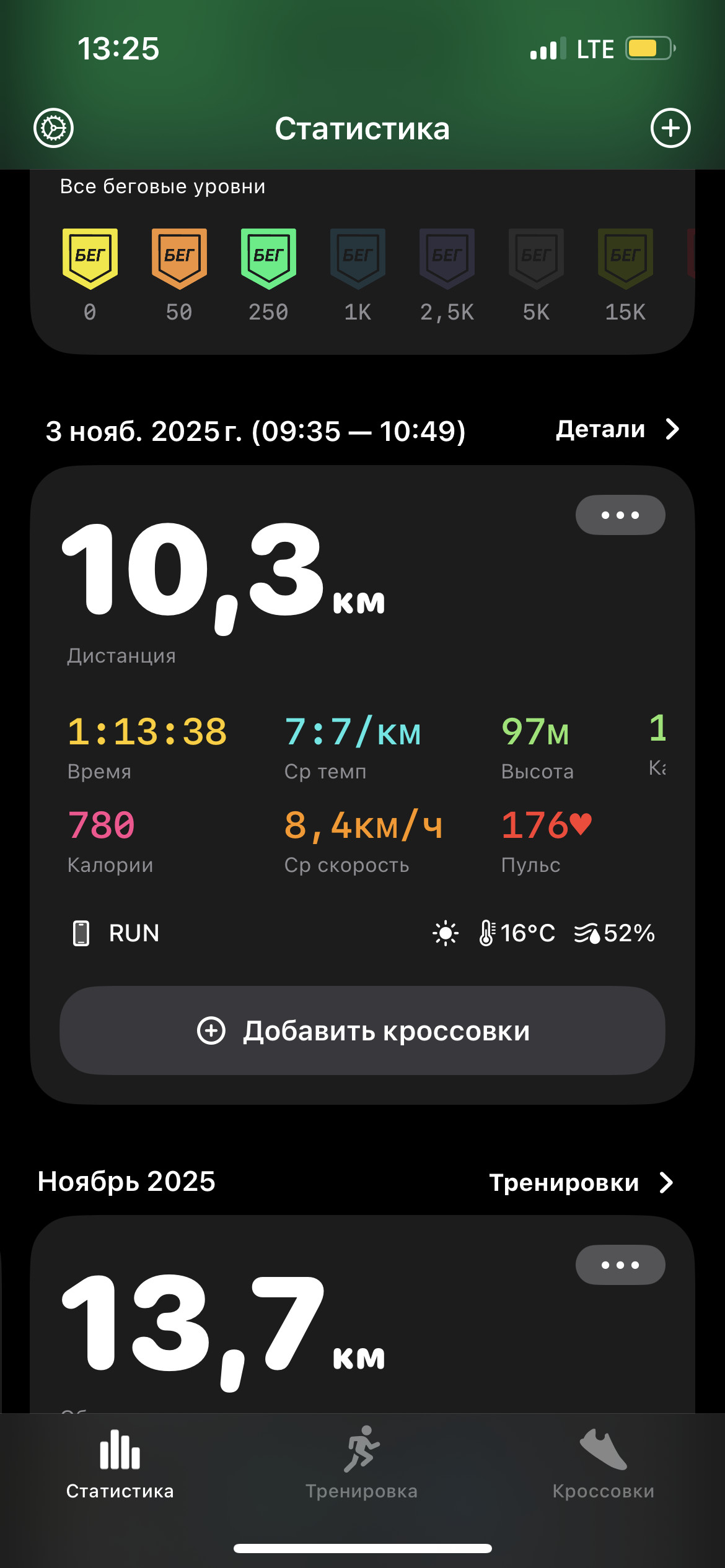Screen dimensions: 725x1568
Task: Select the Статистика tab
Action: (120, 1463)
